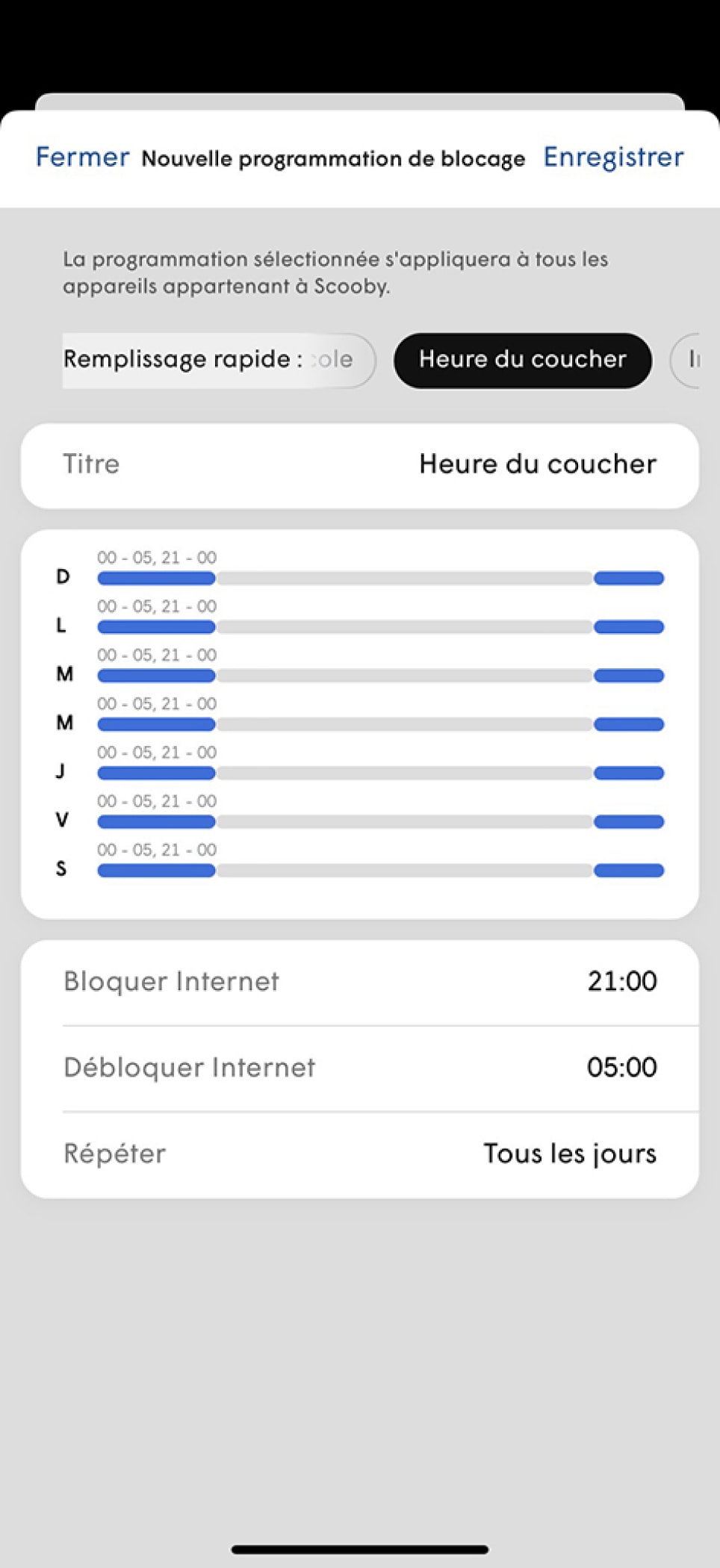This screenshot has height=1568, width=720.
Task: Change the 05:00 unblock time
Action: click(x=622, y=1067)
